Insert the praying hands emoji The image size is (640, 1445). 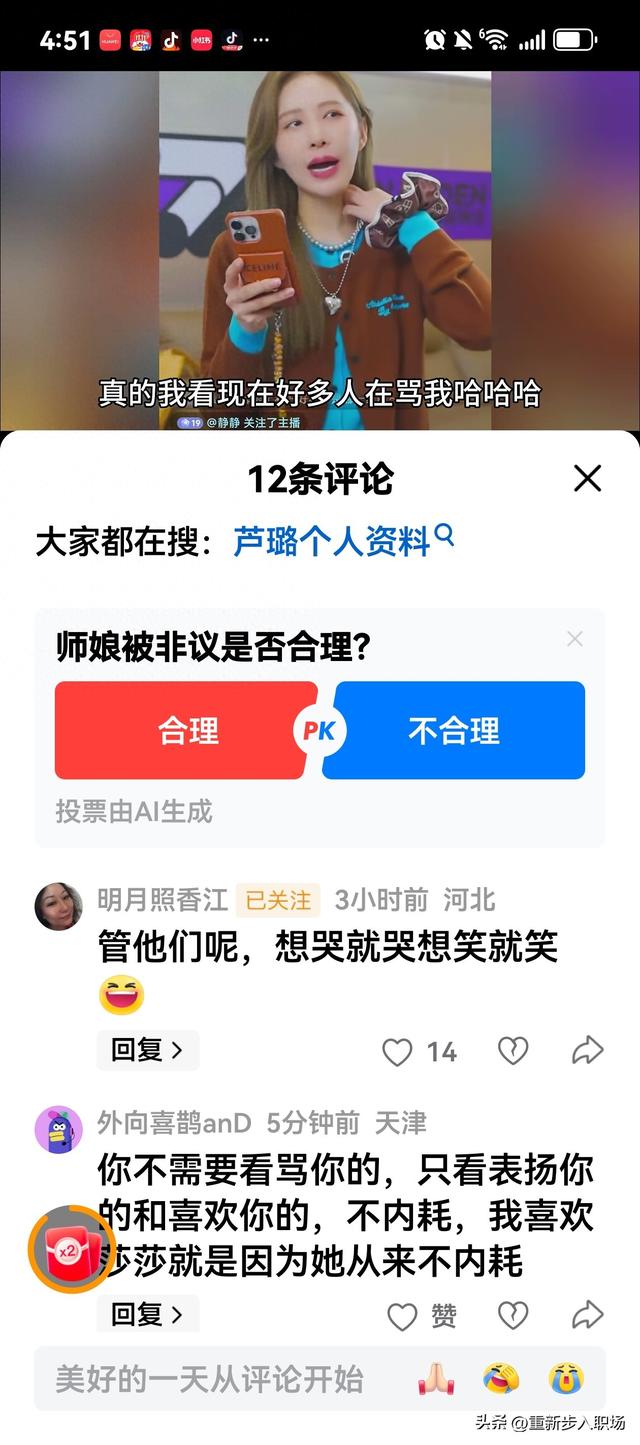(x=436, y=1380)
